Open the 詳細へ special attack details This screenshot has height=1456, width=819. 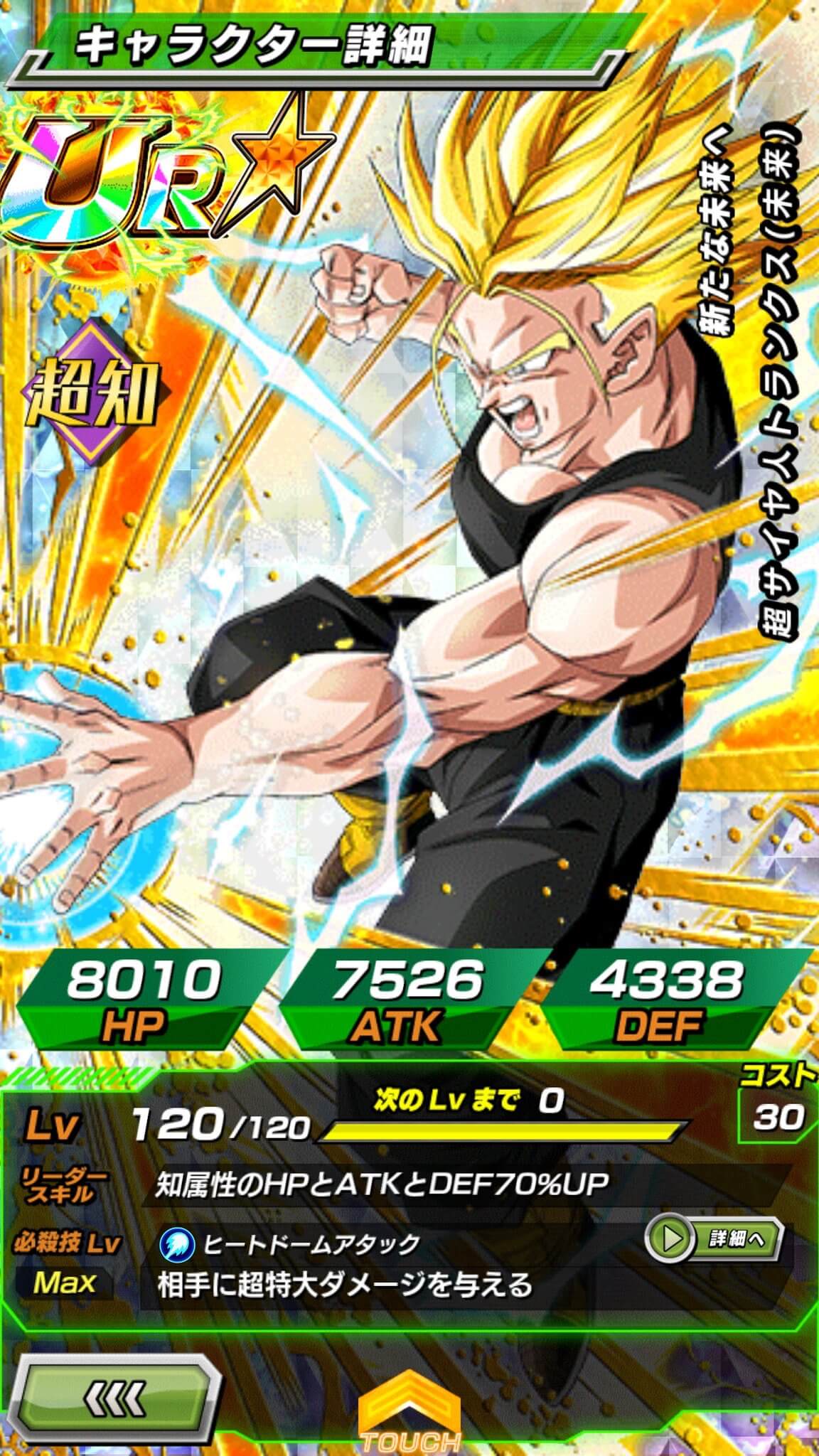point(714,1238)
